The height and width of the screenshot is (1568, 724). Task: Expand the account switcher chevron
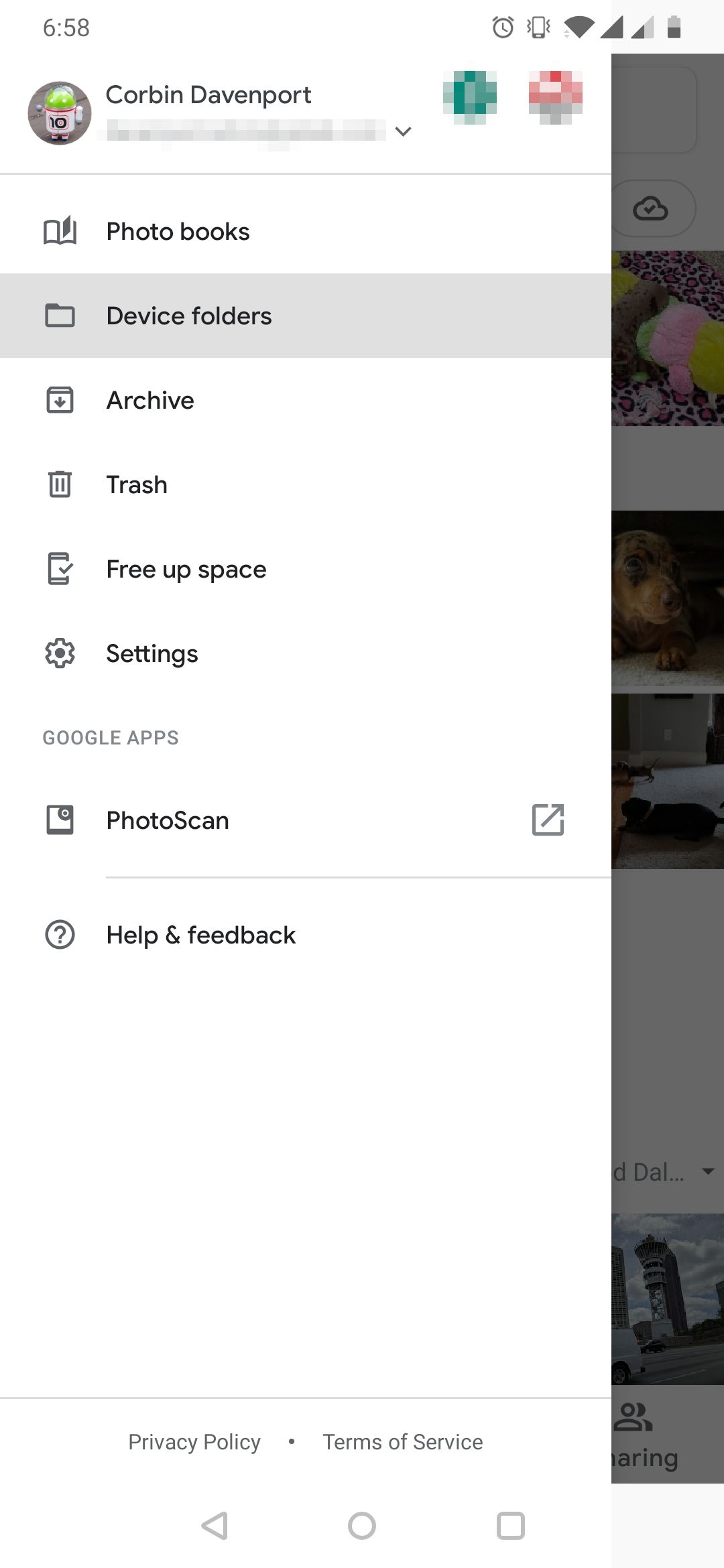pos(403,132)
